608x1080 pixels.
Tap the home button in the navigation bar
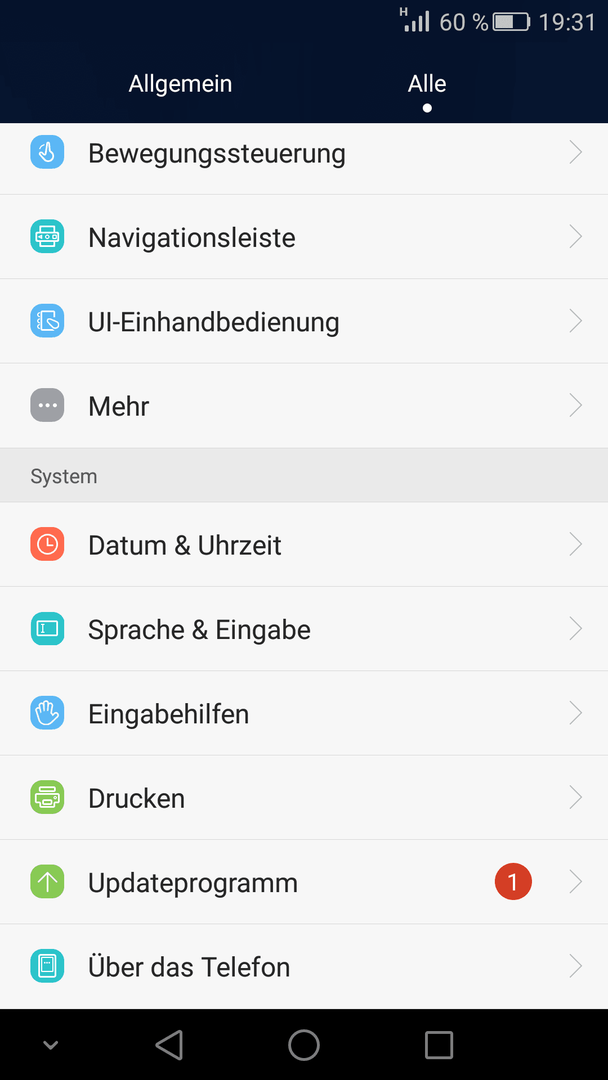[x=304, y=1045]
